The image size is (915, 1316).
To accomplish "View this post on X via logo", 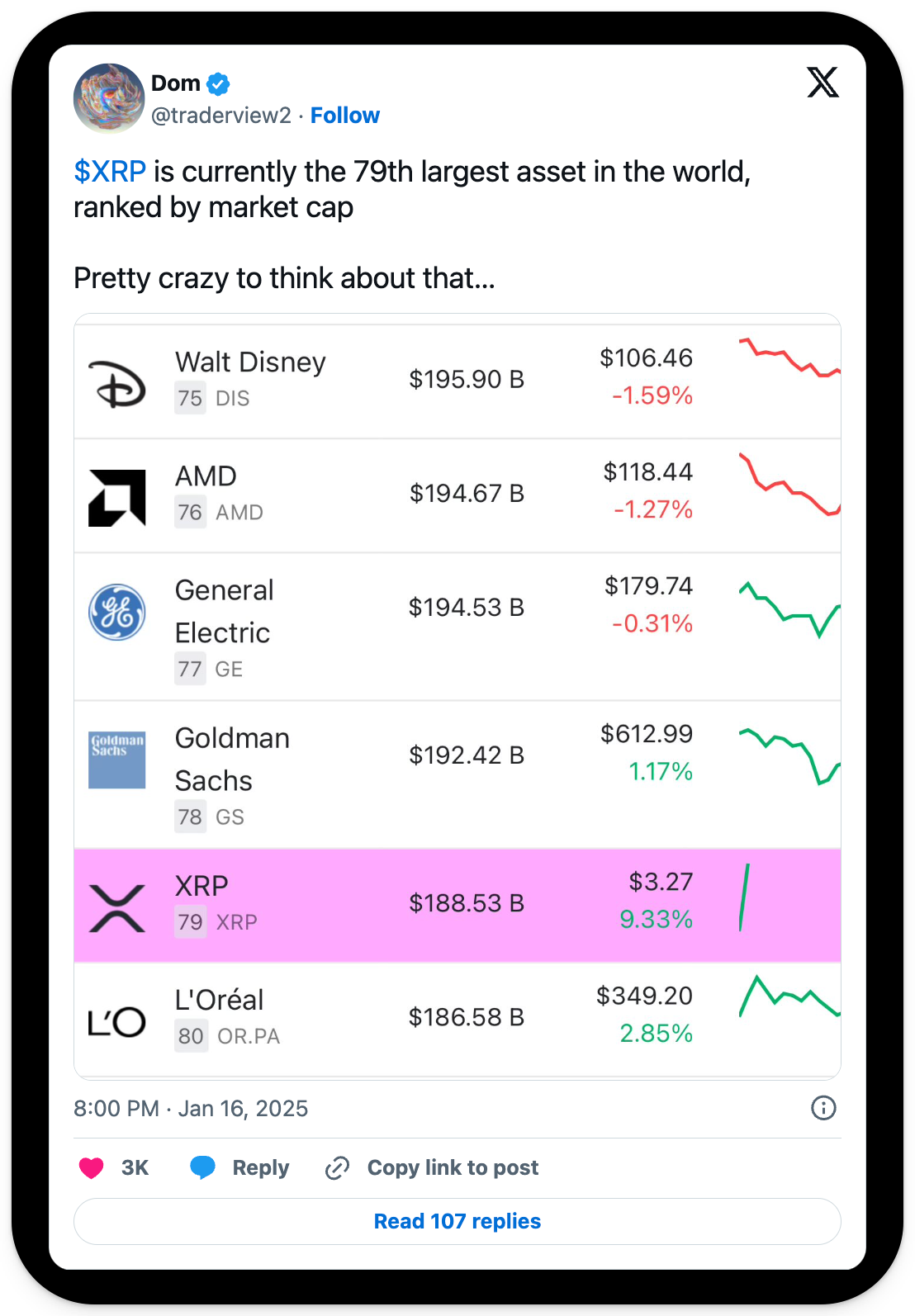I will tap(823, 83).
